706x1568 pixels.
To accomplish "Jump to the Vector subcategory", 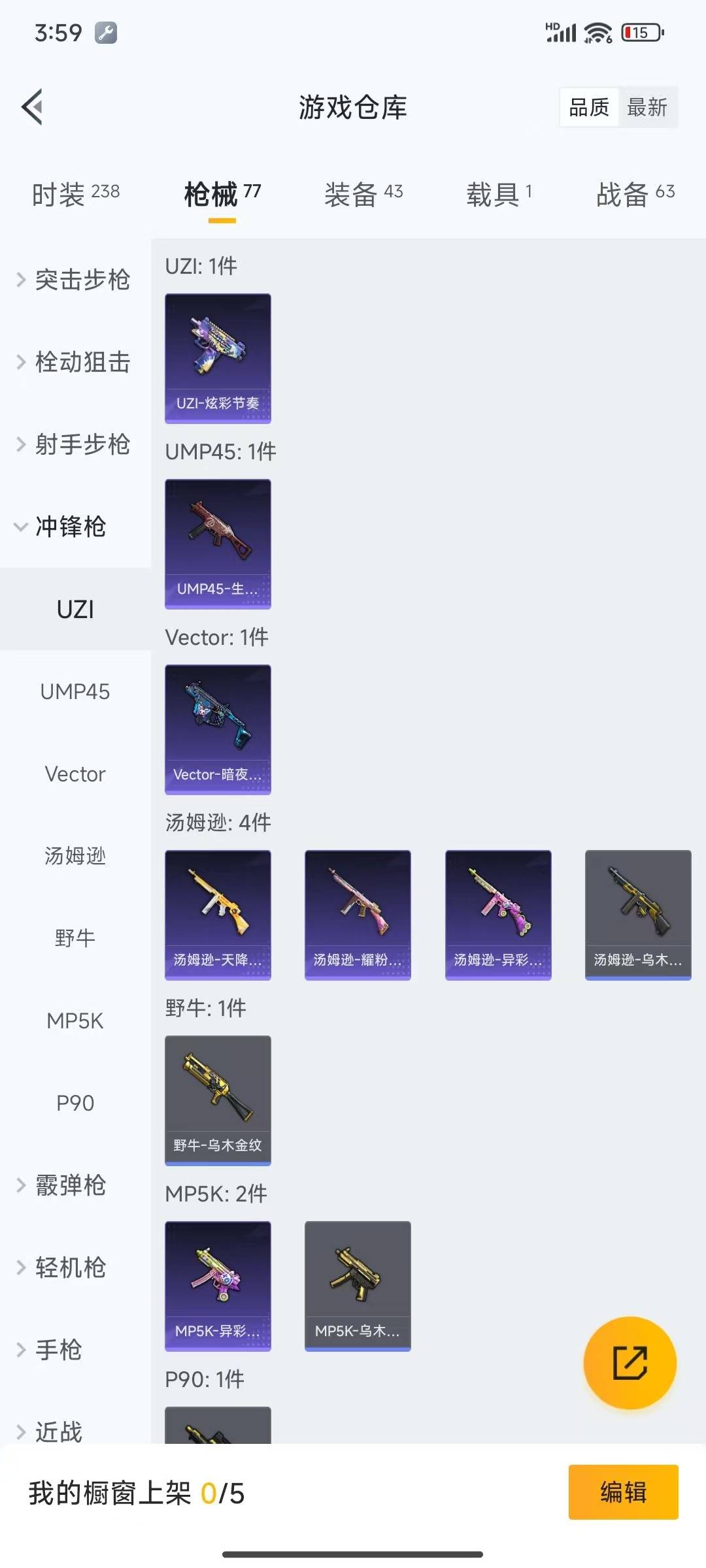I will click(75, 774).
